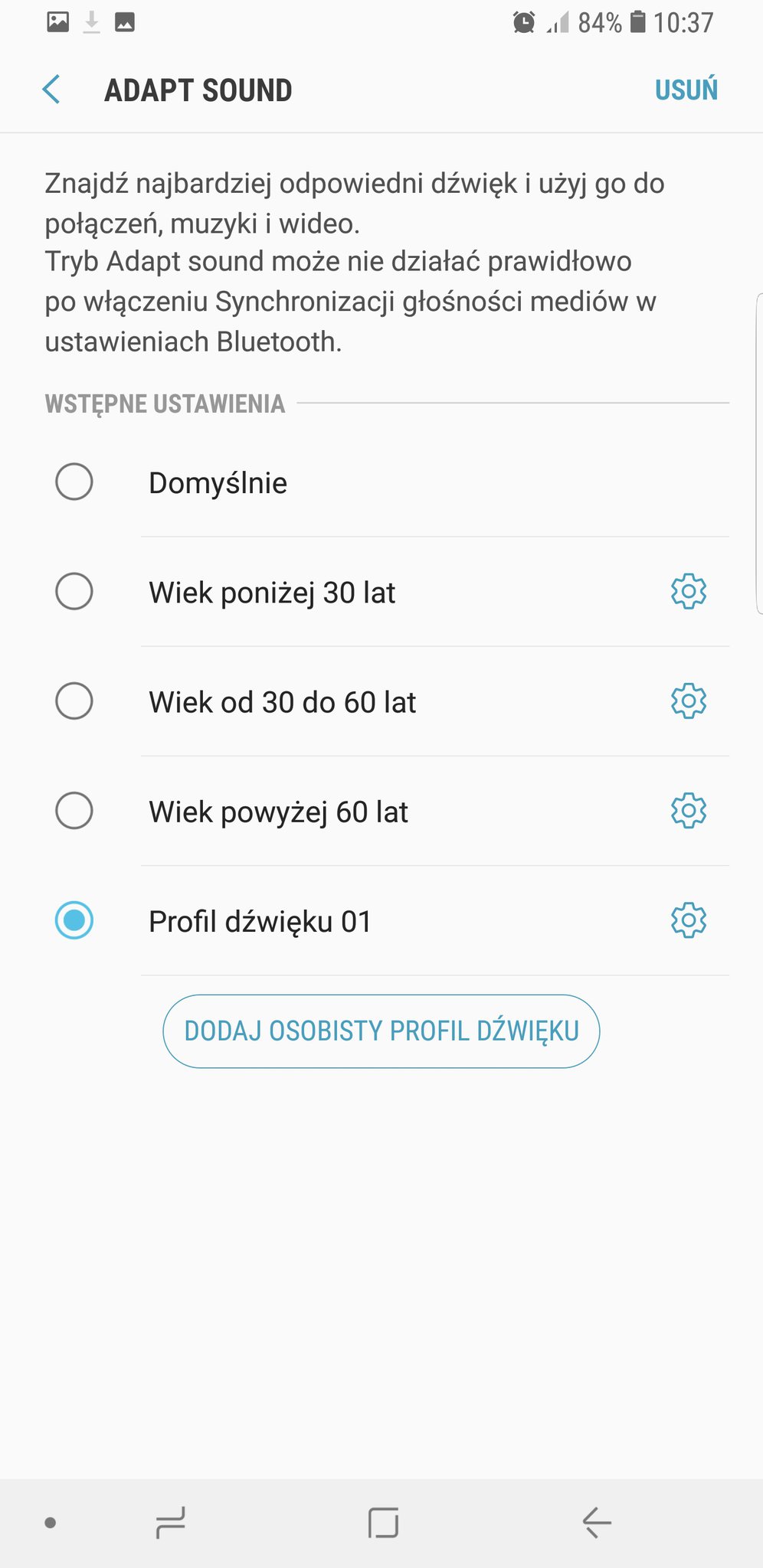Open settings gear for Wiek poniżej 30 lat
The height and width of the screenshot is (1568, 763).
tap(689, 592)
